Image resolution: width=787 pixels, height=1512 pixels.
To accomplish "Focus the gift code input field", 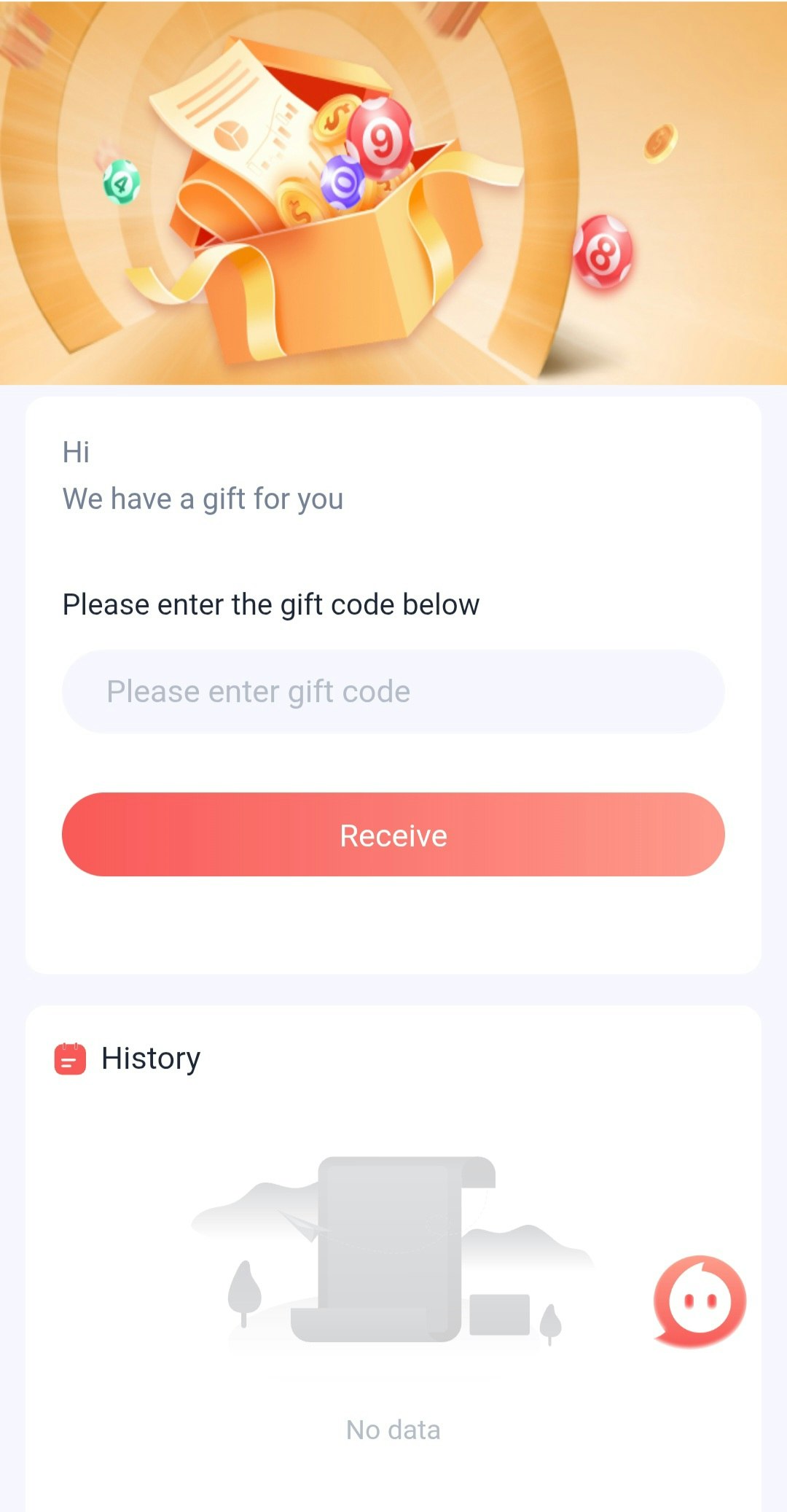I will click(393, 691).
